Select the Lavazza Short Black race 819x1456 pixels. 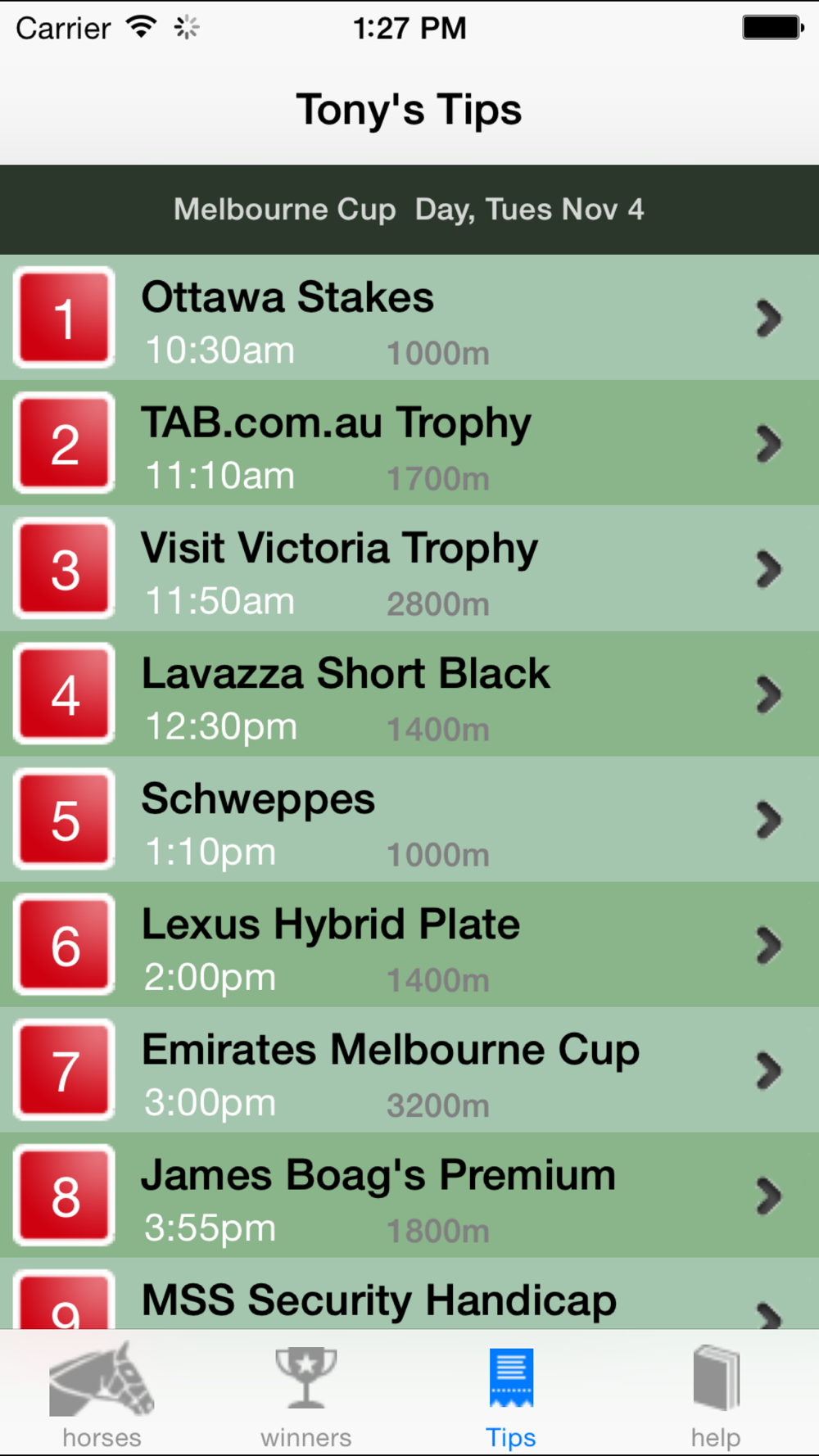[409, 694]
